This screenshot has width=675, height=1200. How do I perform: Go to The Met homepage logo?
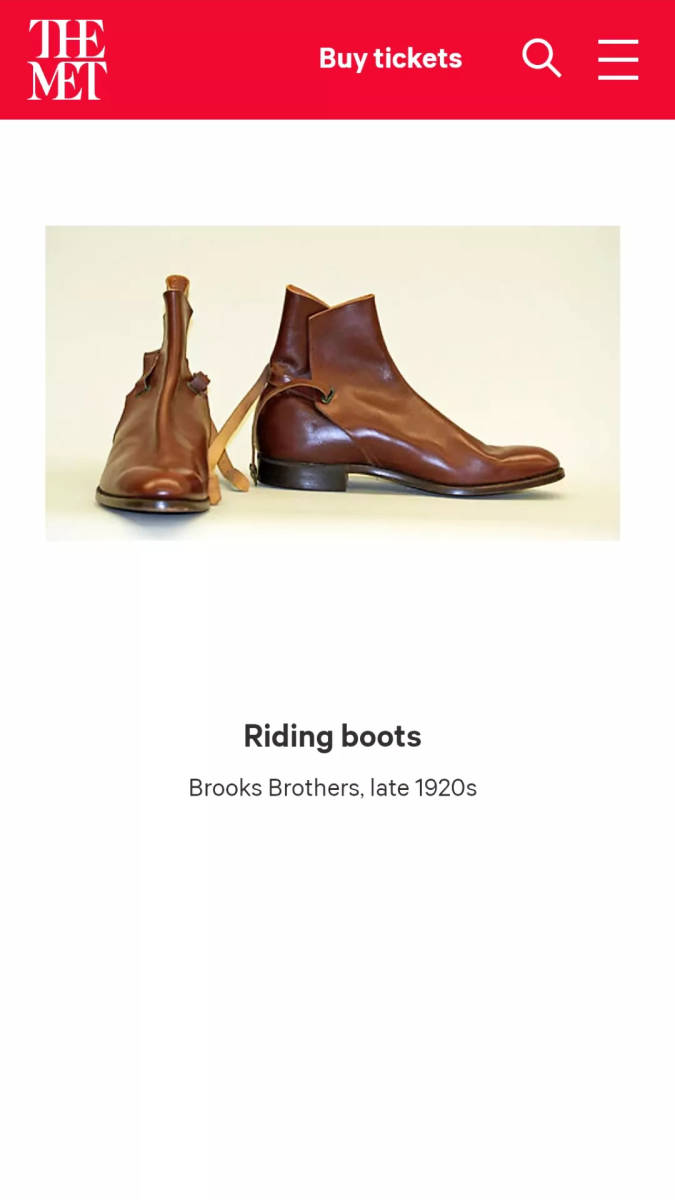pos(67,60)
